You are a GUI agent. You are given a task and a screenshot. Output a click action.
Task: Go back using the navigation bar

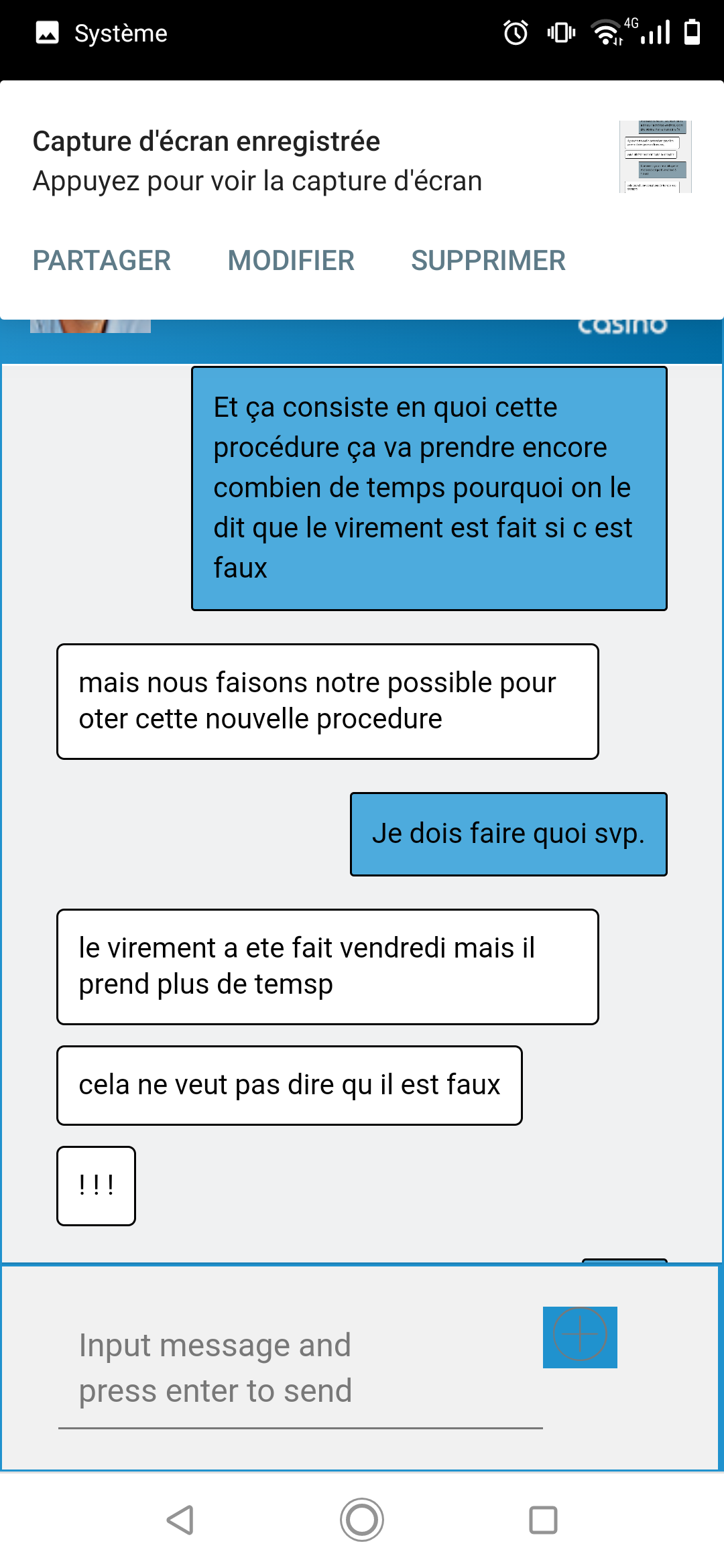click(x=181, y=1520)
